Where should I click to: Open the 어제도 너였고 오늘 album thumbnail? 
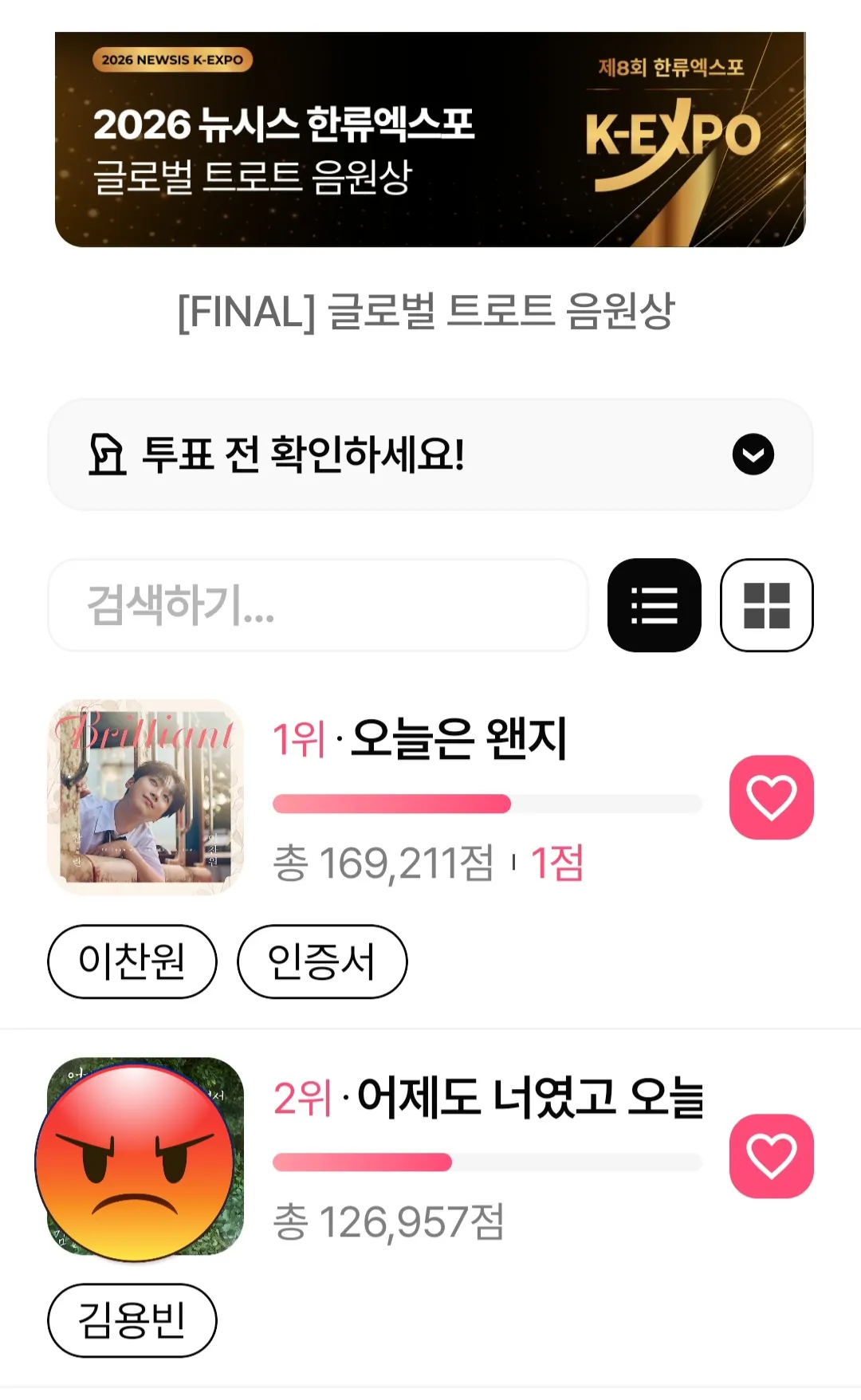coord(145,1156)
